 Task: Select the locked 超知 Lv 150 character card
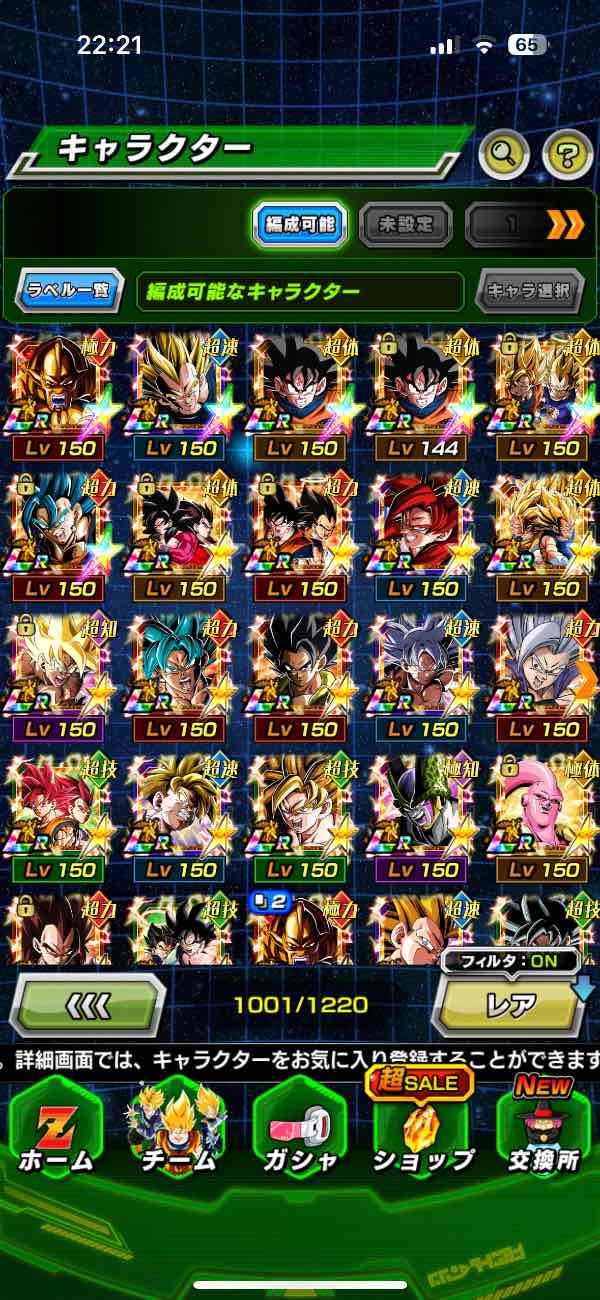(x=60, y=677)
